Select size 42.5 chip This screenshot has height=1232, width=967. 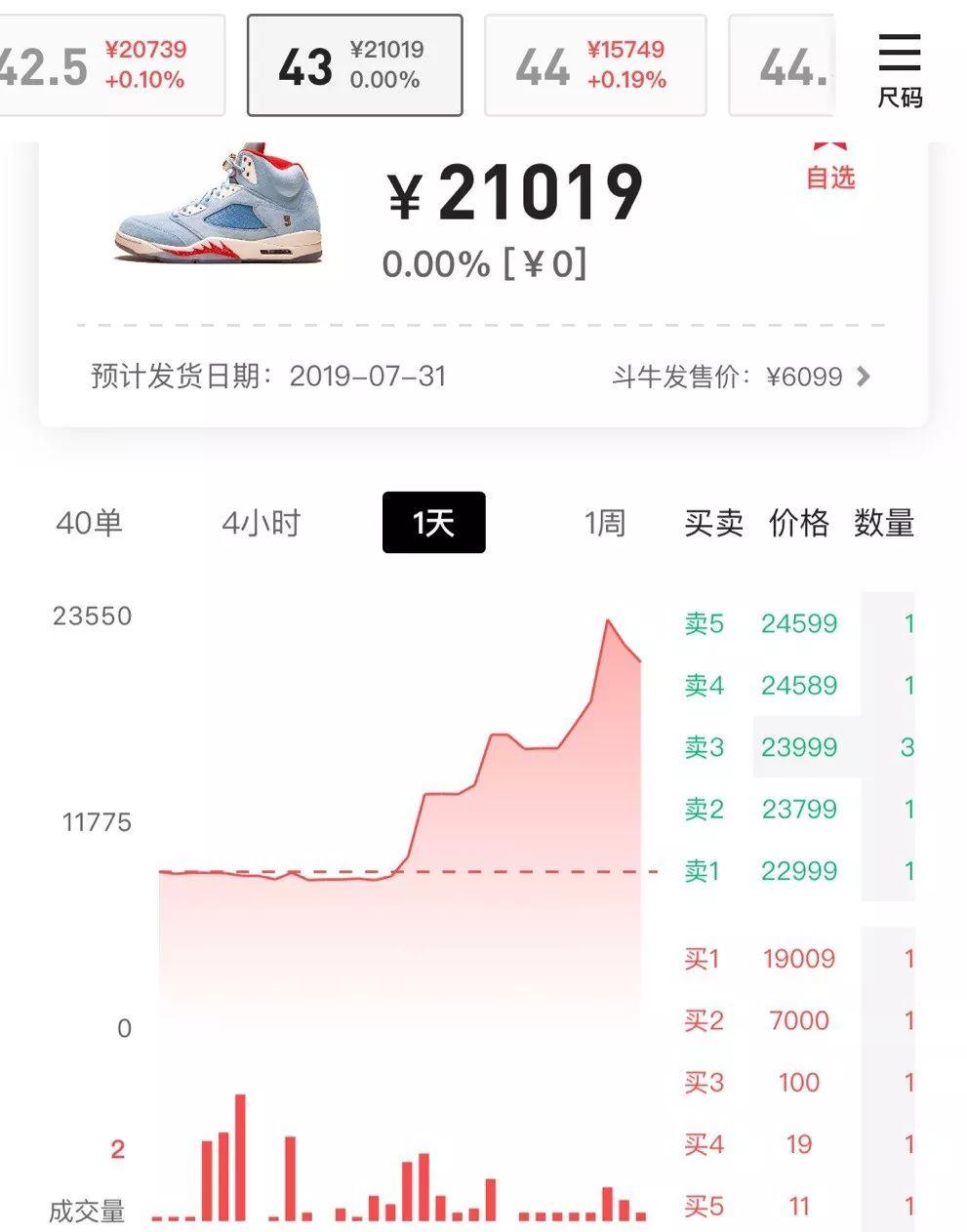click(x=110, y=65)
